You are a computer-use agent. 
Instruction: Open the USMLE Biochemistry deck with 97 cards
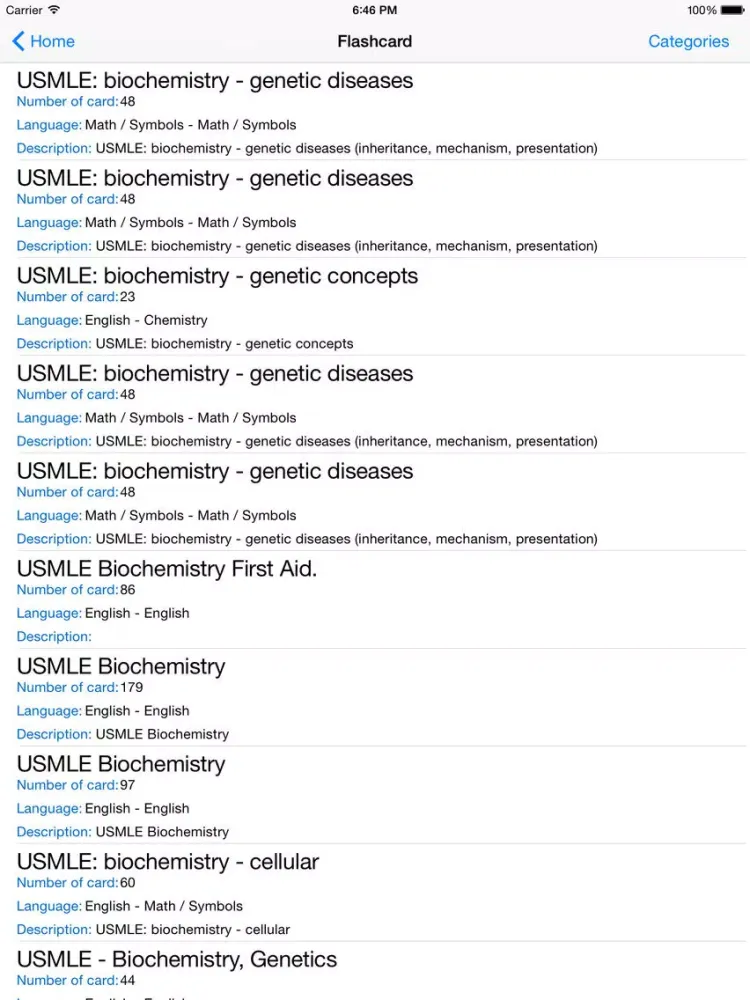point(120,763)
